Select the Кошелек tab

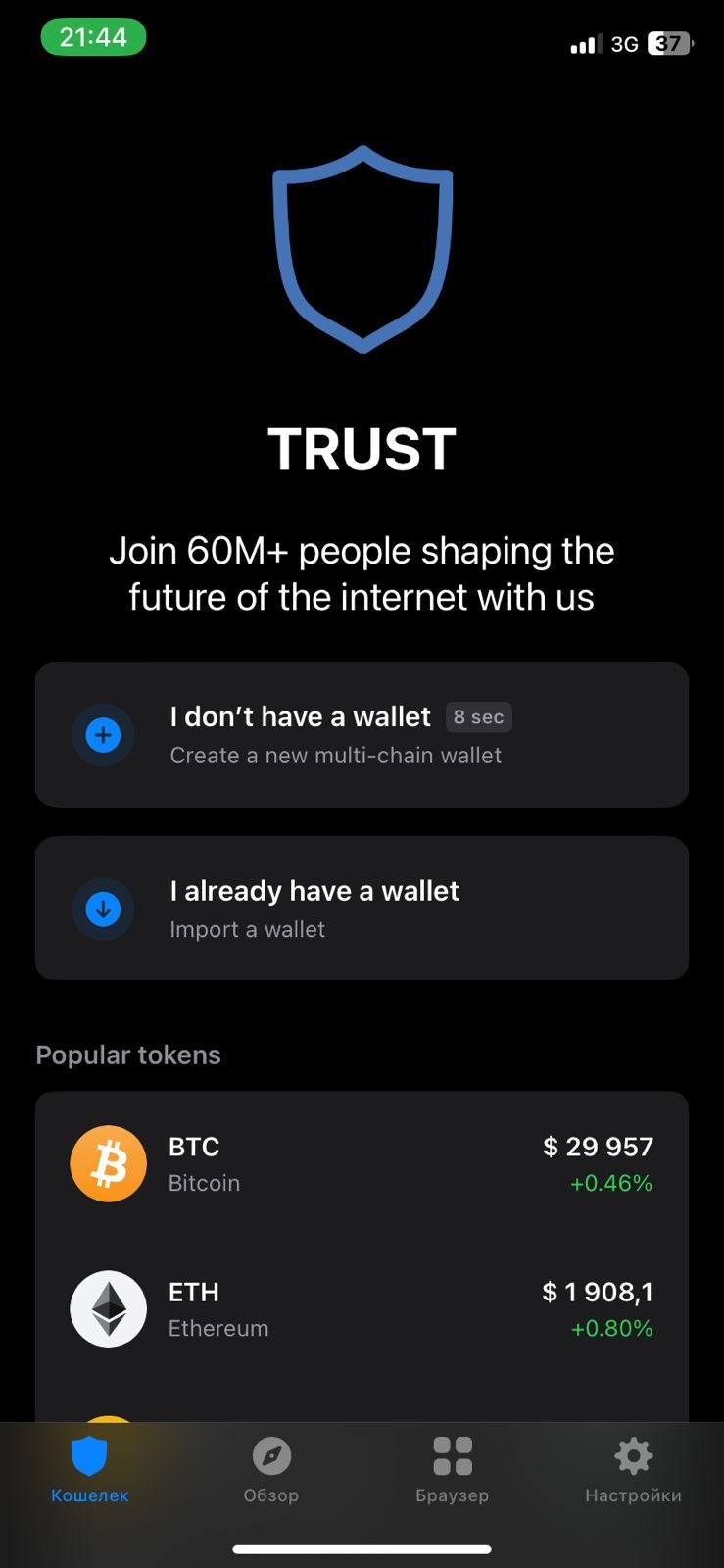pos(90,1470)
